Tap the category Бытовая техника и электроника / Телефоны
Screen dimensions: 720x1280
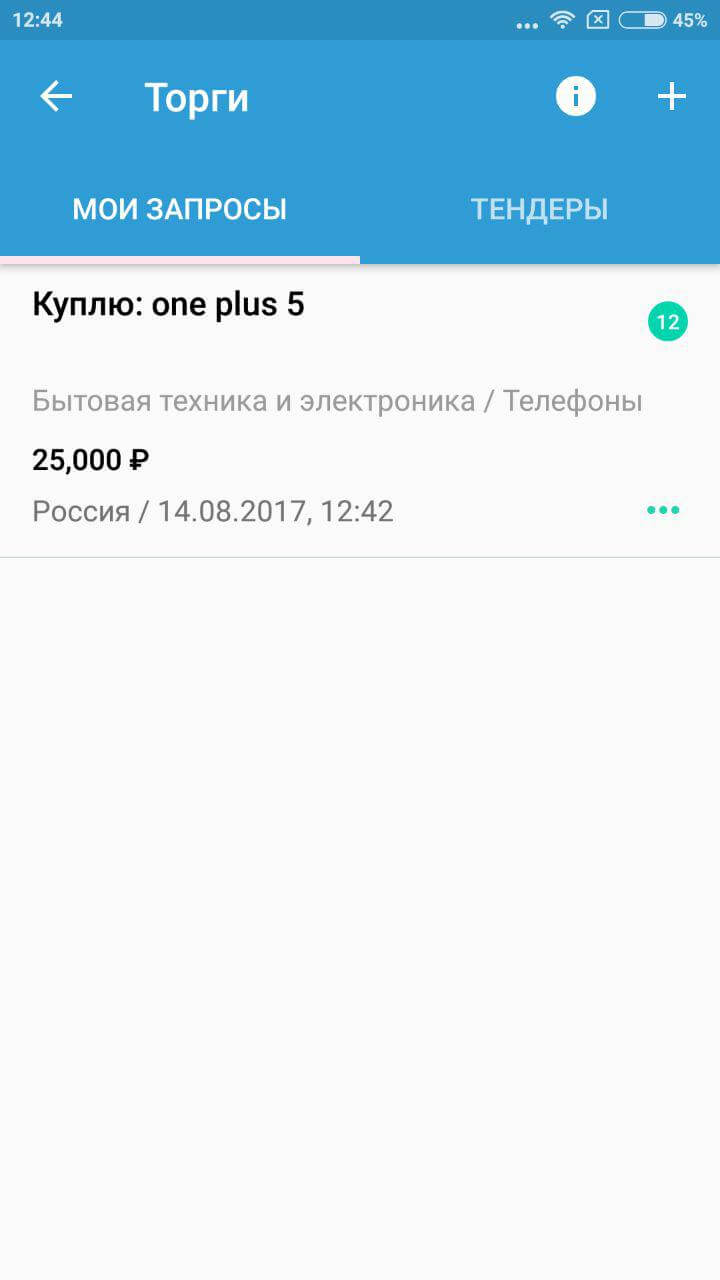pyautogui.click(x=337, y=400)
